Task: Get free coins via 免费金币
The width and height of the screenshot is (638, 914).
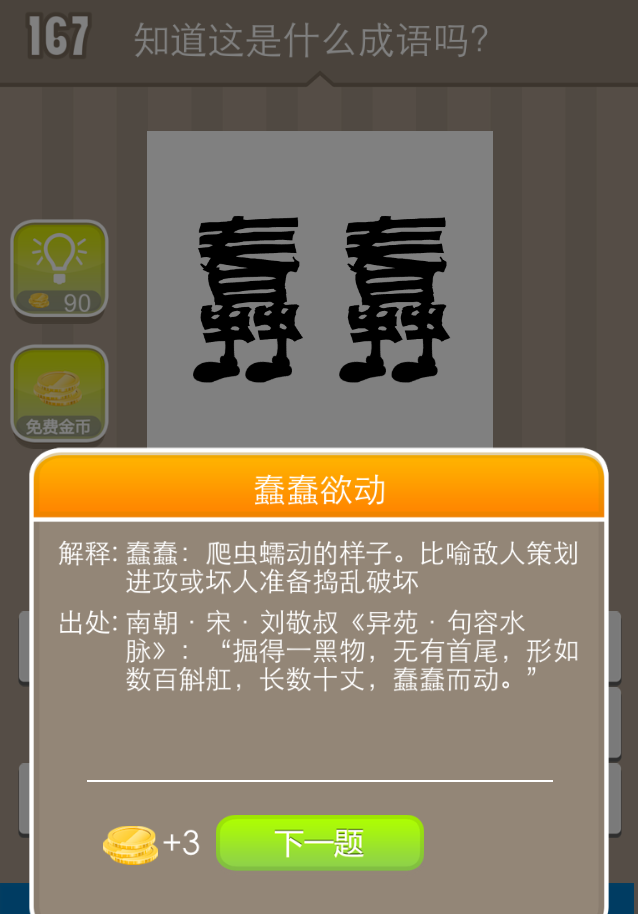Action: click(x=59, y=394)
